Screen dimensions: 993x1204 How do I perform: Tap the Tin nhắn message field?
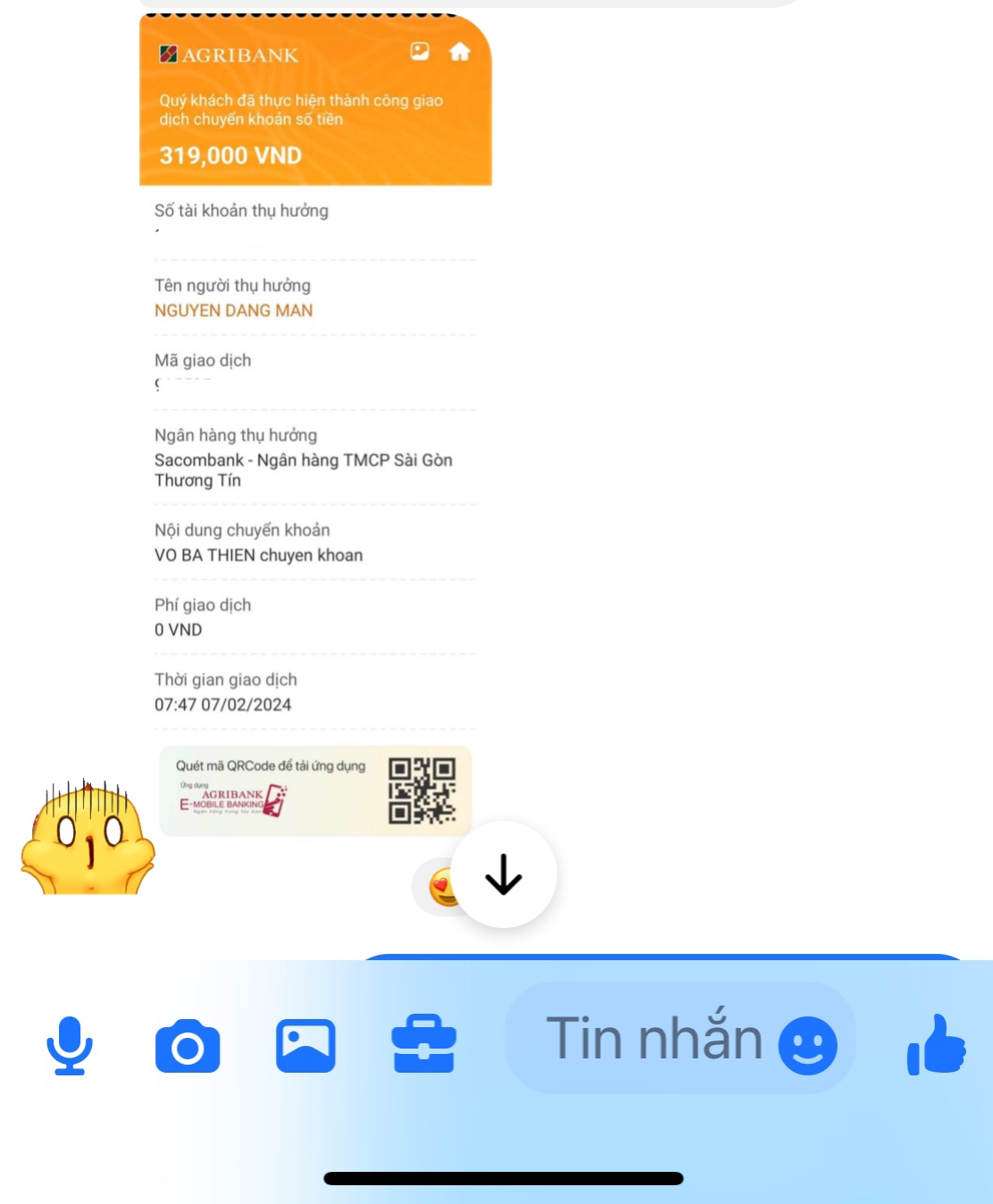(x=654, y=1039)
